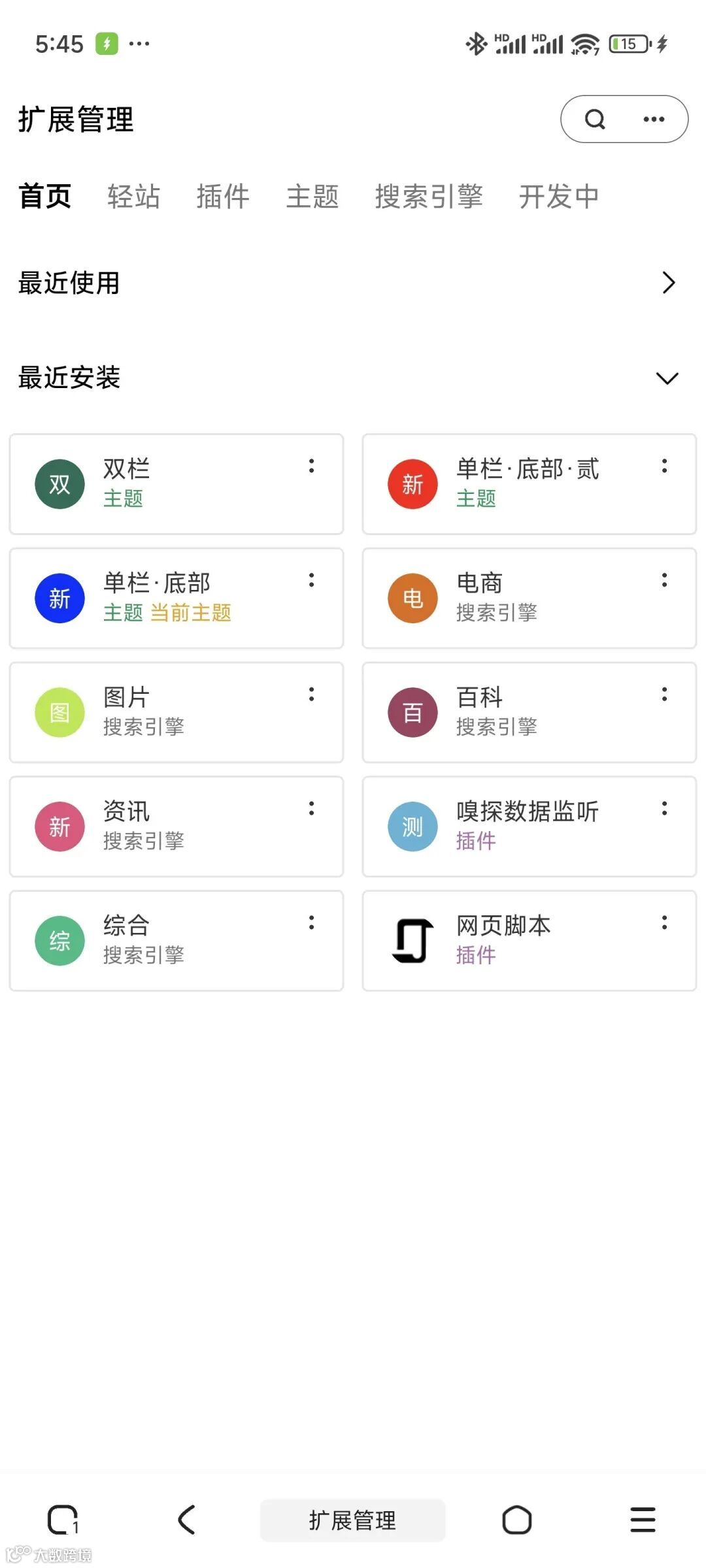
Task: Switch to the 主题 tab
Action: pyautogui.click(x=312, y=196)
